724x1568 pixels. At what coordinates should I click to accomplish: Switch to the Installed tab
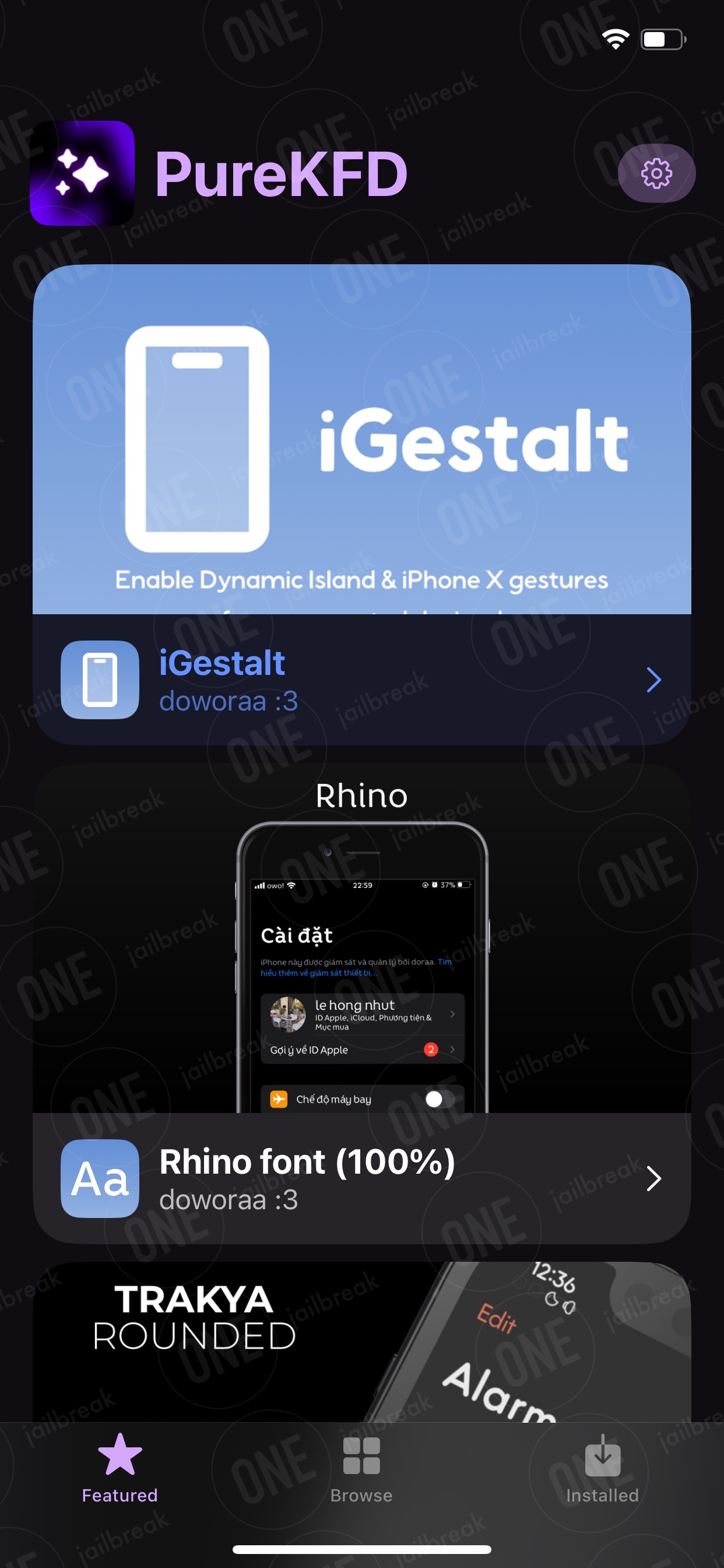pyautogui.click(x=602, y=1468)
